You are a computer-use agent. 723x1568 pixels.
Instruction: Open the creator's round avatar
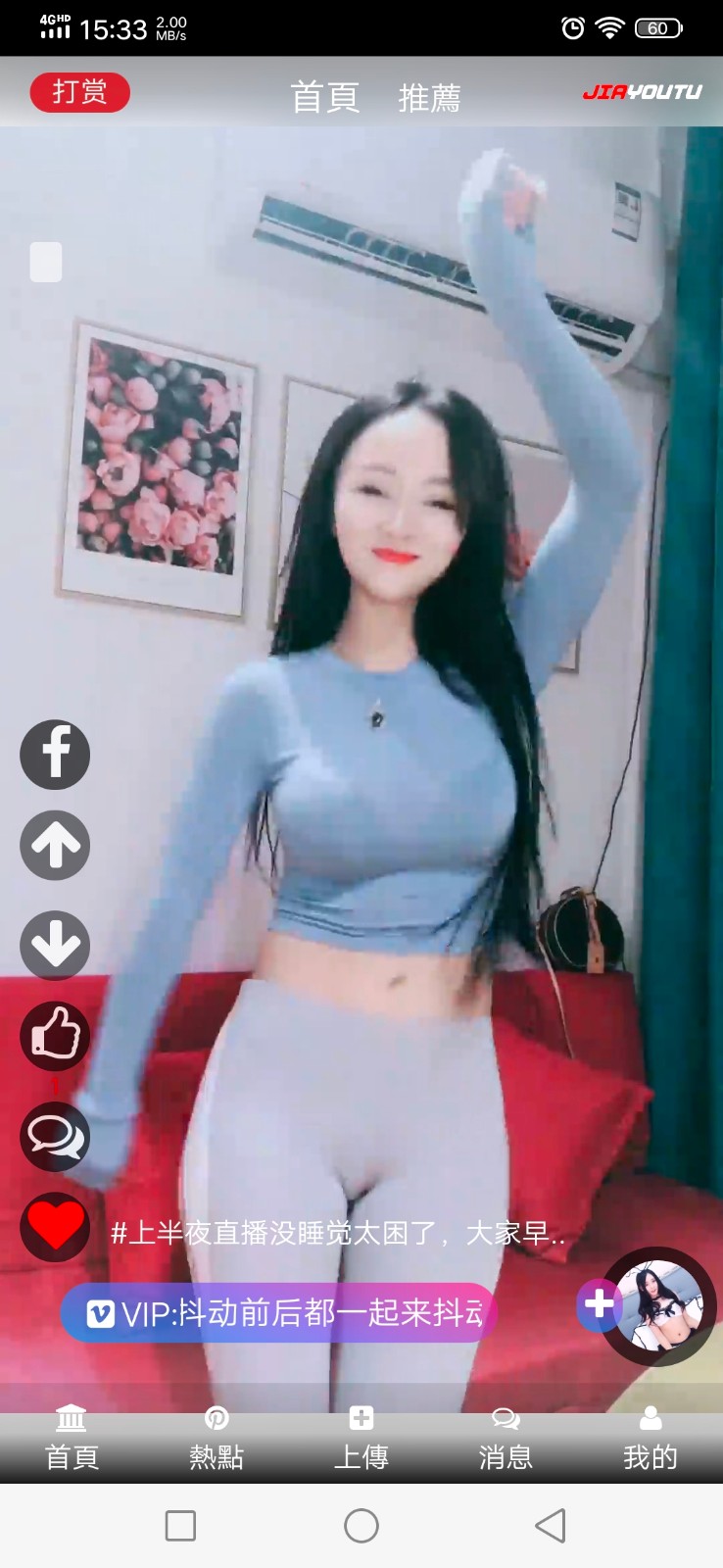point(659,1306)
